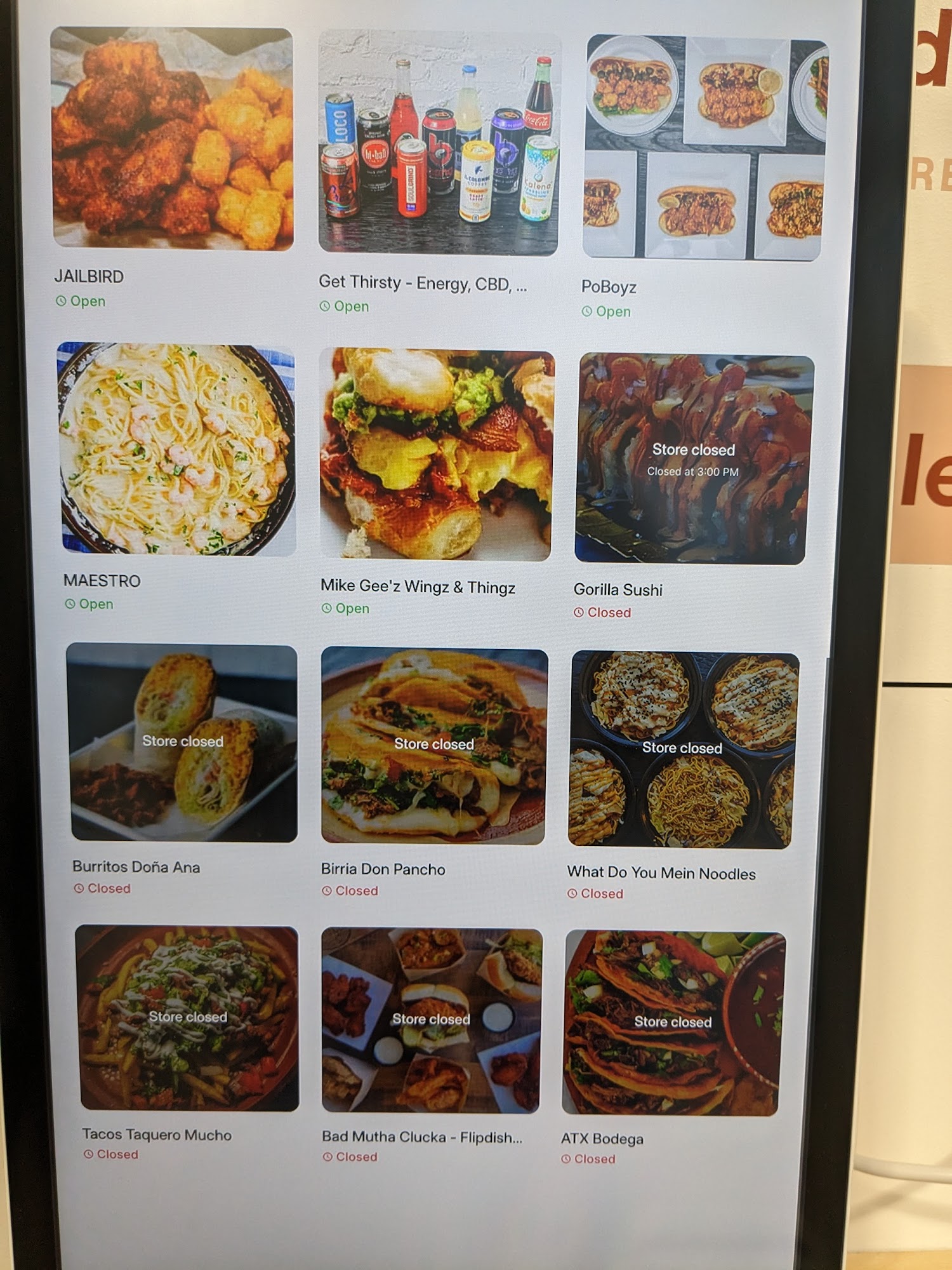
Task: Open Mike Gee'z Wingz & Thingz
Action: point(436,455)
